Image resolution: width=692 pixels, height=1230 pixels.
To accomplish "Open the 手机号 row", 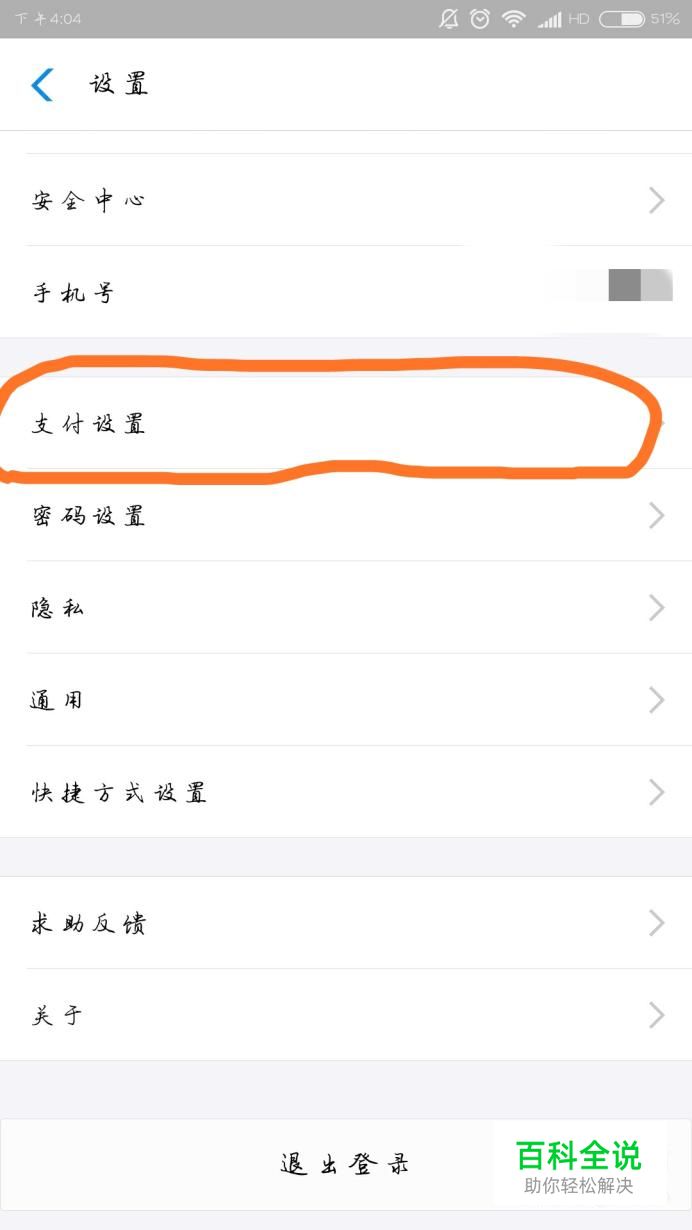I will pyautogui.click(x=346, y=292).
